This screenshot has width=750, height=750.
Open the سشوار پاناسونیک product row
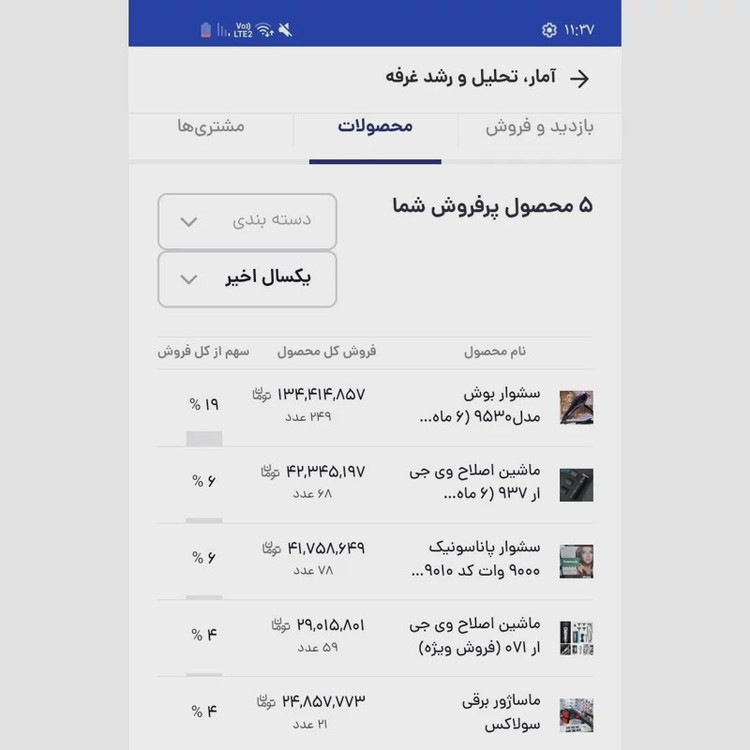point(375,562)
